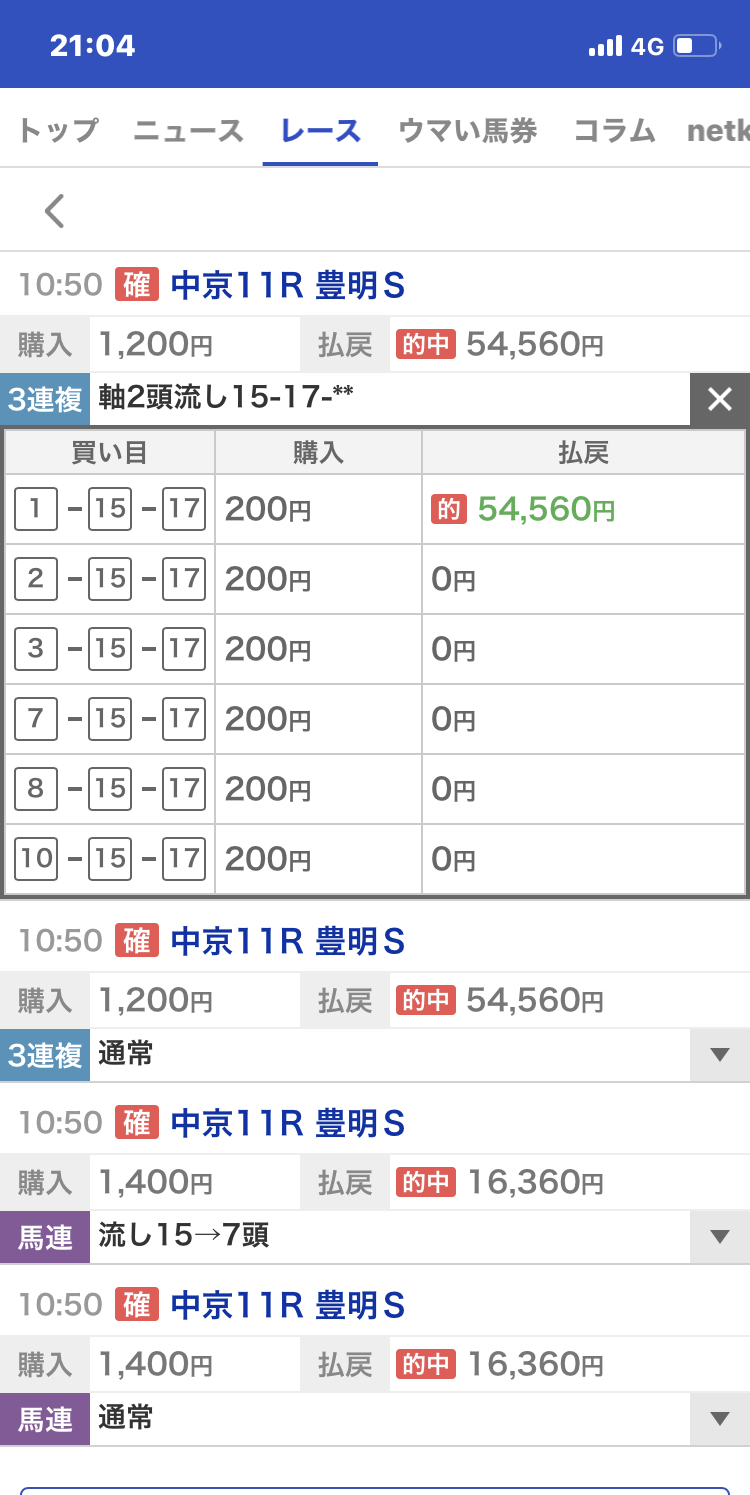Image resolution: width=750 pixels, height=1495 pixels.
Task: Collapse the 軸2頭流し15-17 bet details
Action: click(x=719, y=400)
